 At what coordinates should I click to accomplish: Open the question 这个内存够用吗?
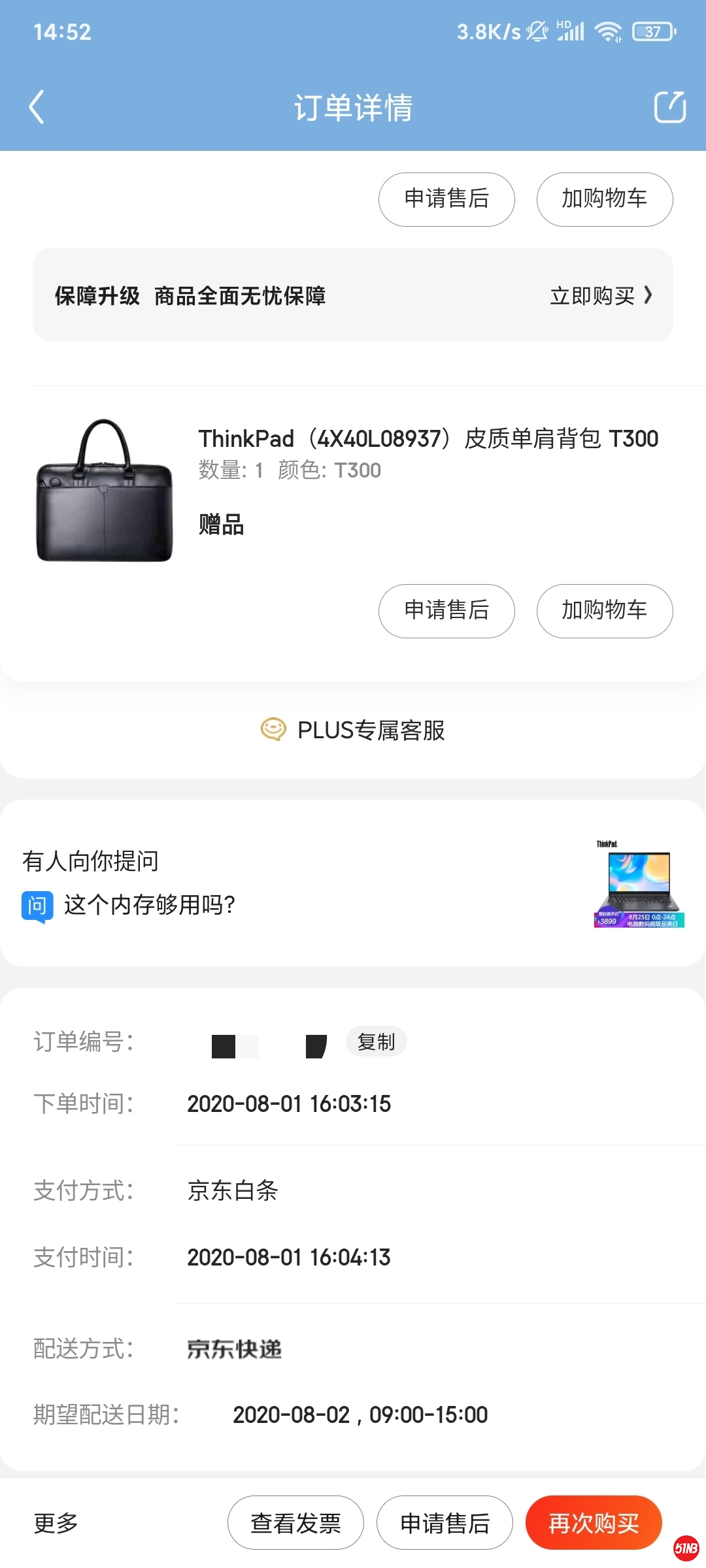pyautogui.click(x=150, y=905)
